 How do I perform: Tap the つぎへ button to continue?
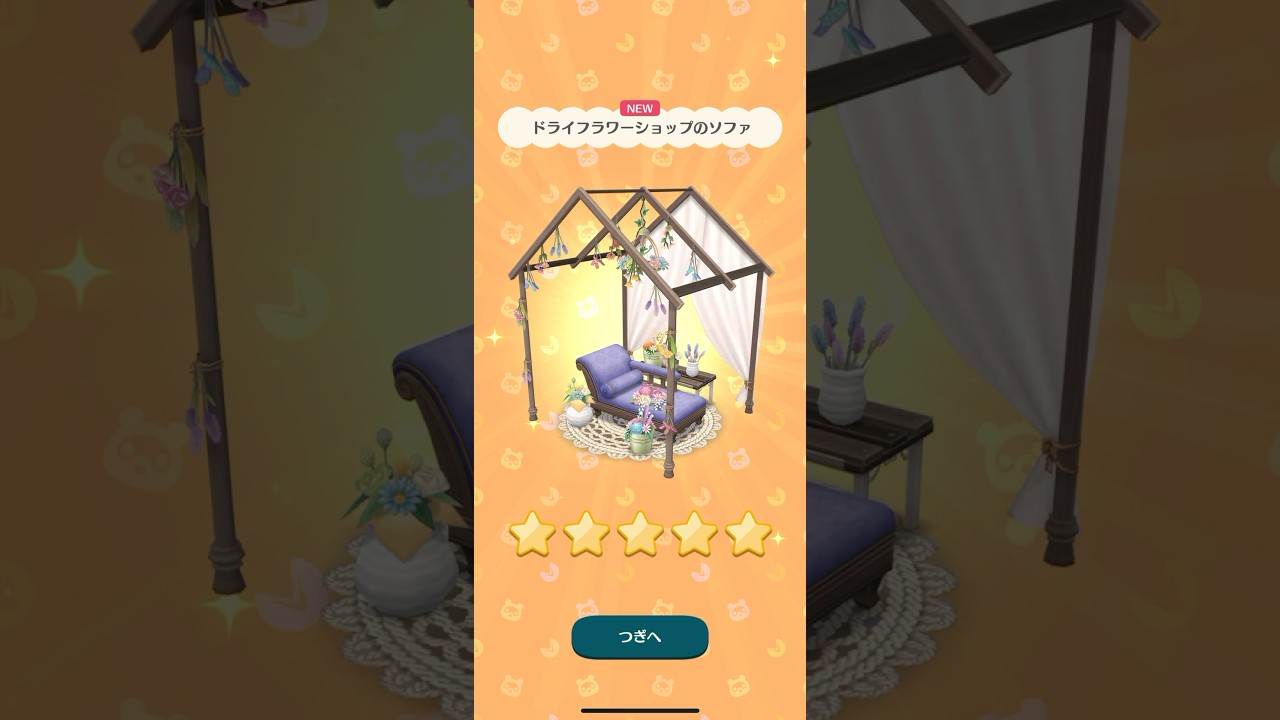639,637
